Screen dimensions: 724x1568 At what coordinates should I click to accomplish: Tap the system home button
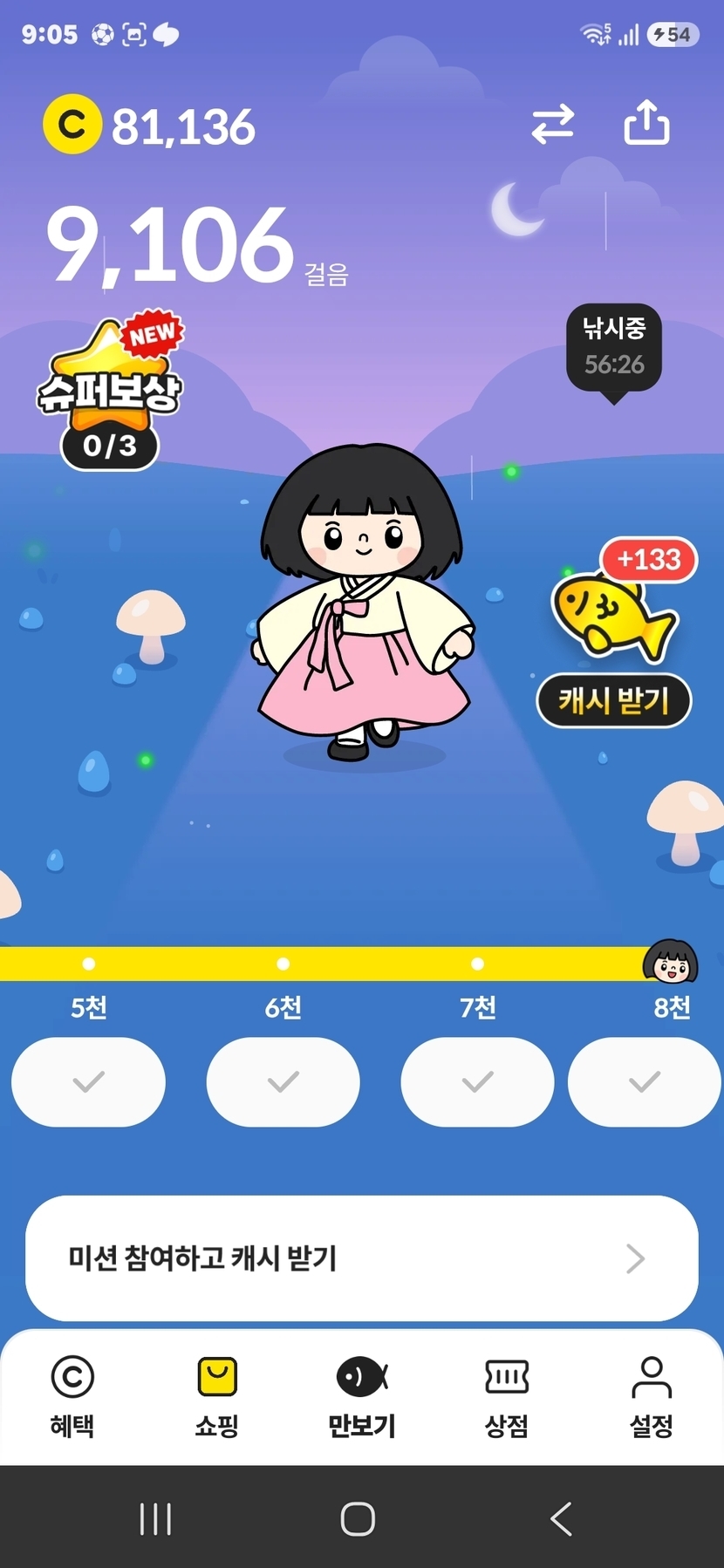pyautogui.click(x=358, y=1518)
